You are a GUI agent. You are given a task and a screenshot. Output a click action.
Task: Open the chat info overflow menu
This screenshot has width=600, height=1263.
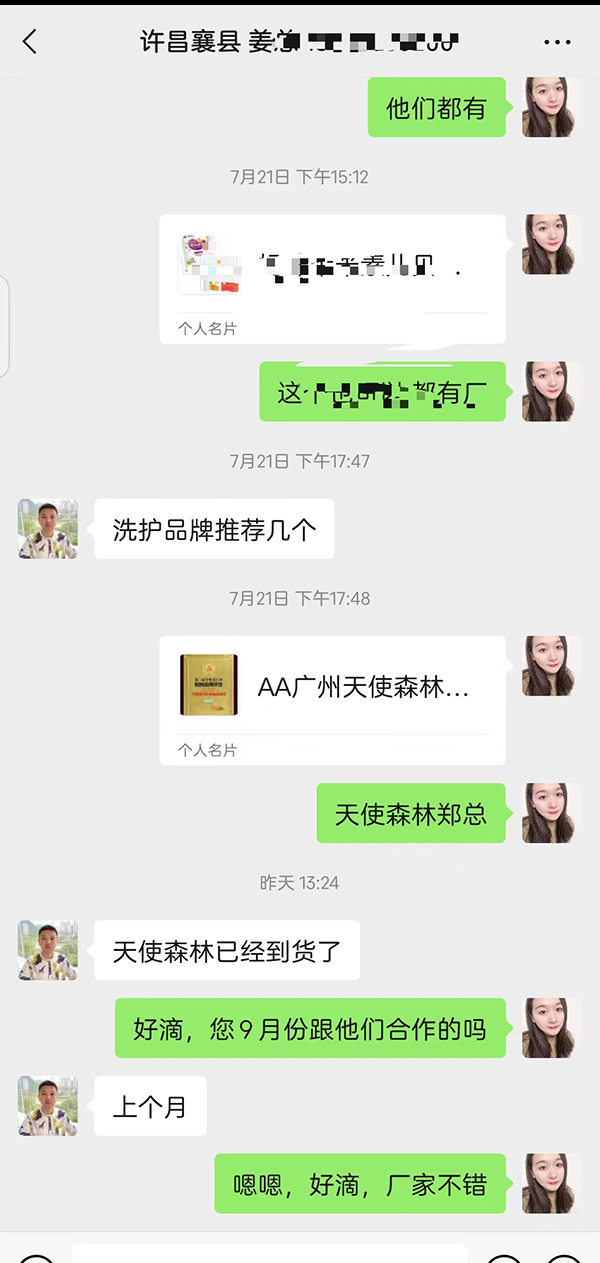[556, 42]
